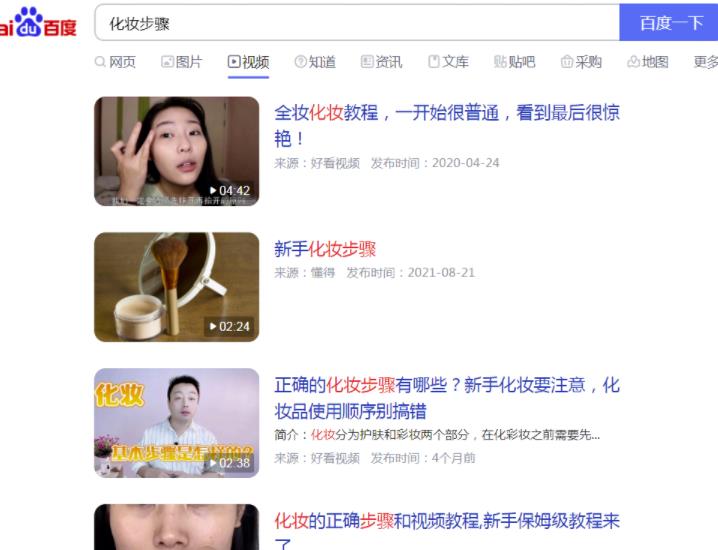Go to the 资讯 tab
This screenshot has width=718, height=550.
381,62
